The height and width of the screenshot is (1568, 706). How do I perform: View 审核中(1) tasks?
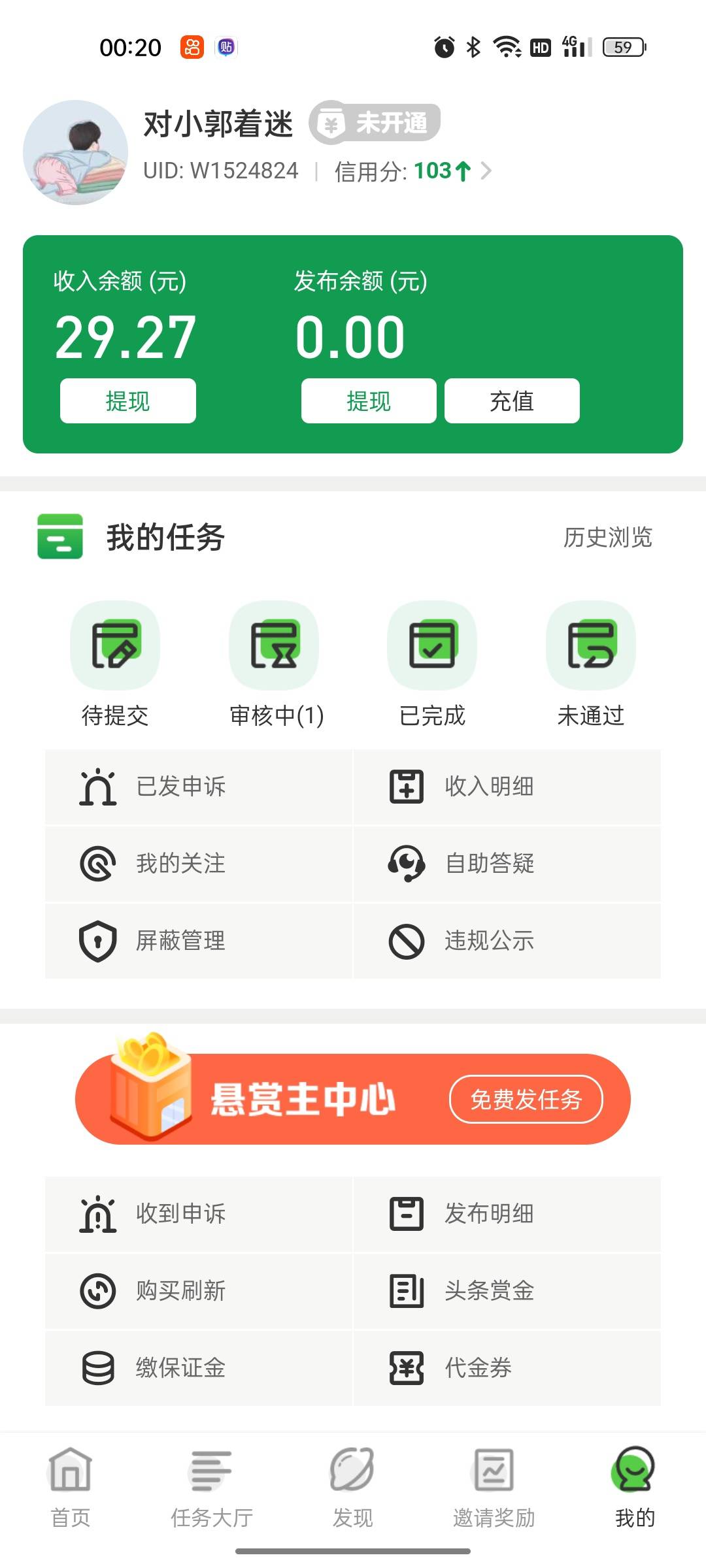(x=274, y=663)
